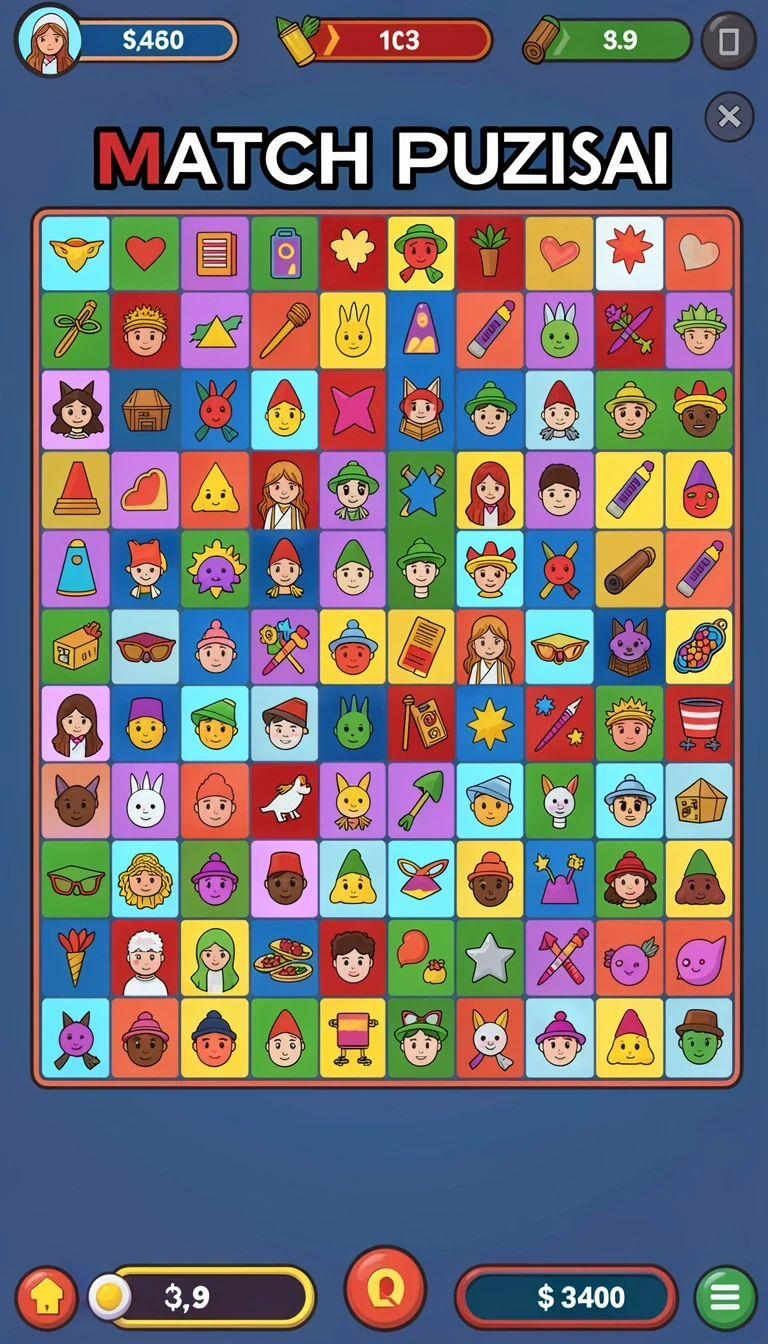This screenshot has width=768, height=1344.
Task: Tap the phone icon in top corner
Action: coord(728,41)
